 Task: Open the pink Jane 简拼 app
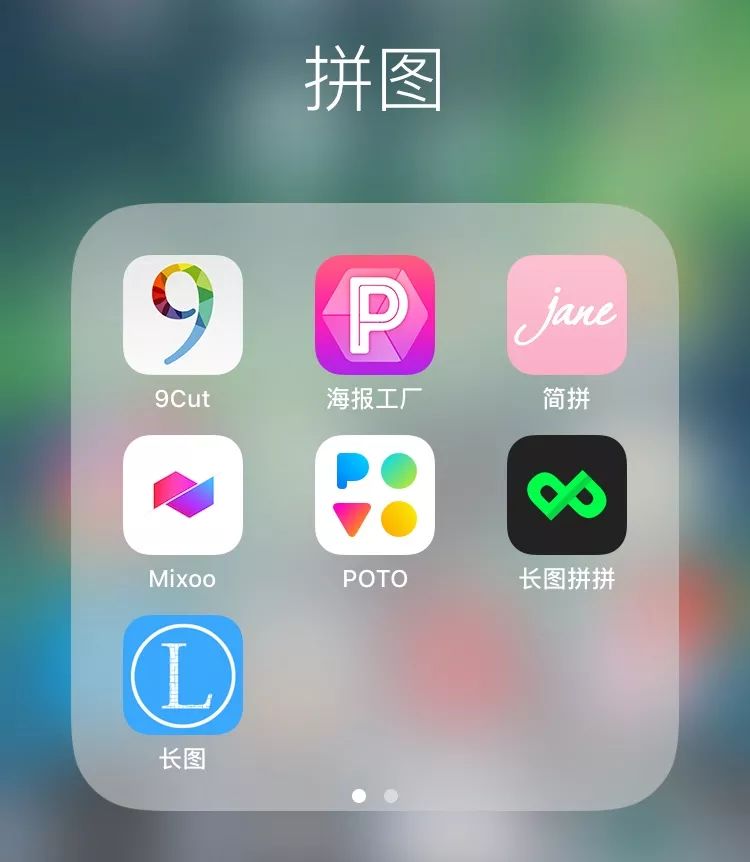(568, 316)
